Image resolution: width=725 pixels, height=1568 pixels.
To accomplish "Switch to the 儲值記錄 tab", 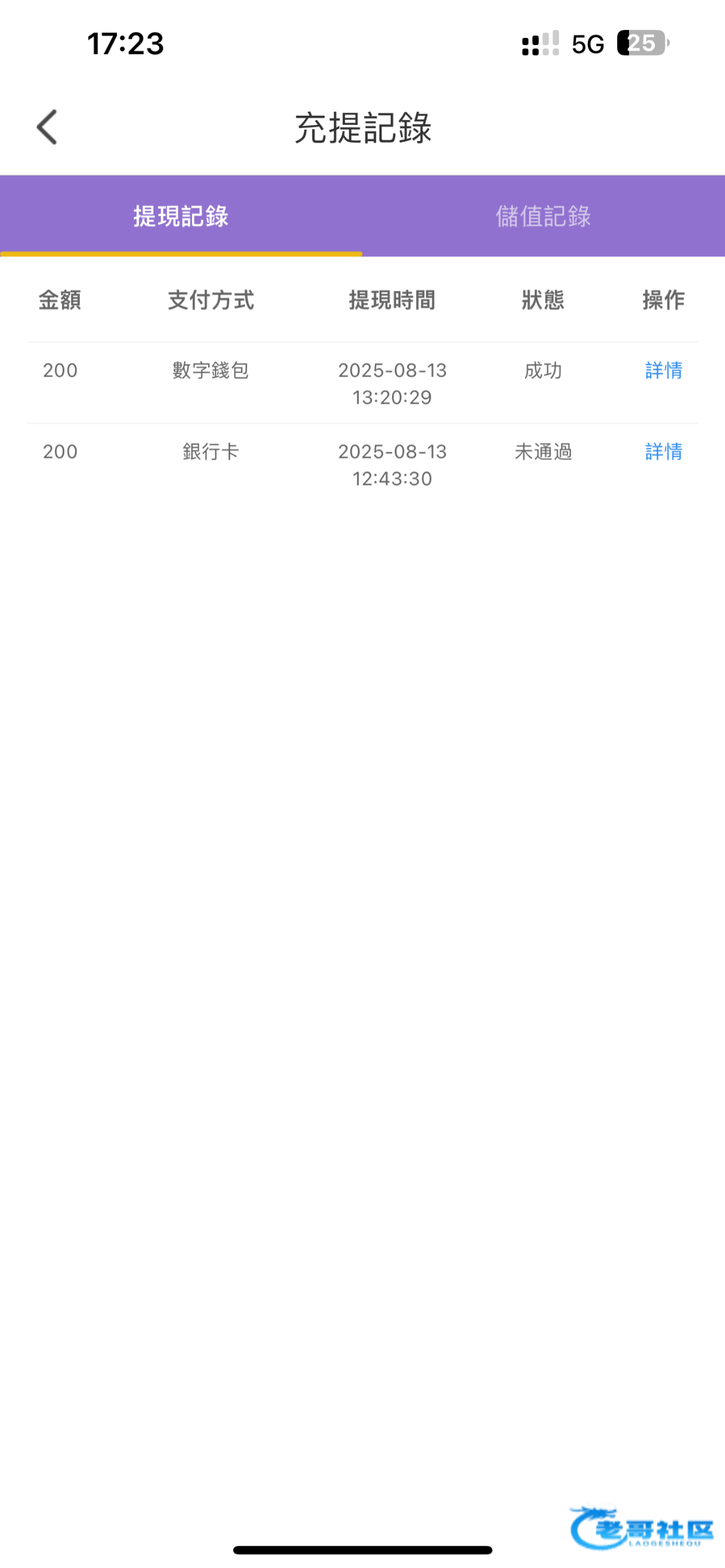I will (x=543, y=216).
